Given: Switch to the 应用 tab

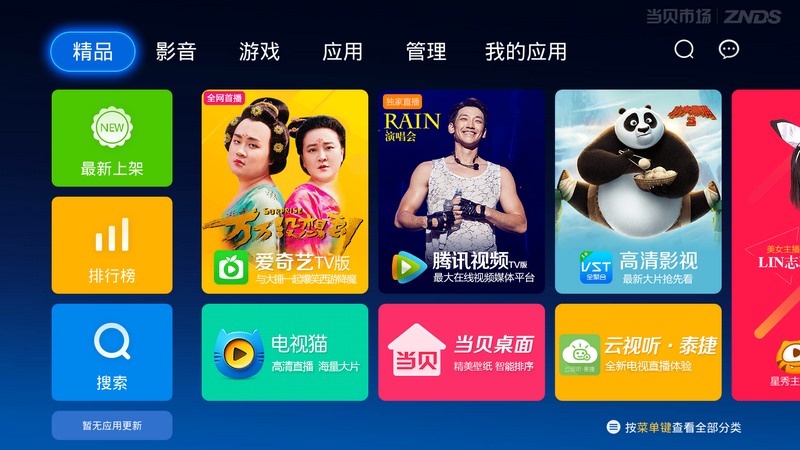Looking at the screenshot, I should click(x=342, y=52).
